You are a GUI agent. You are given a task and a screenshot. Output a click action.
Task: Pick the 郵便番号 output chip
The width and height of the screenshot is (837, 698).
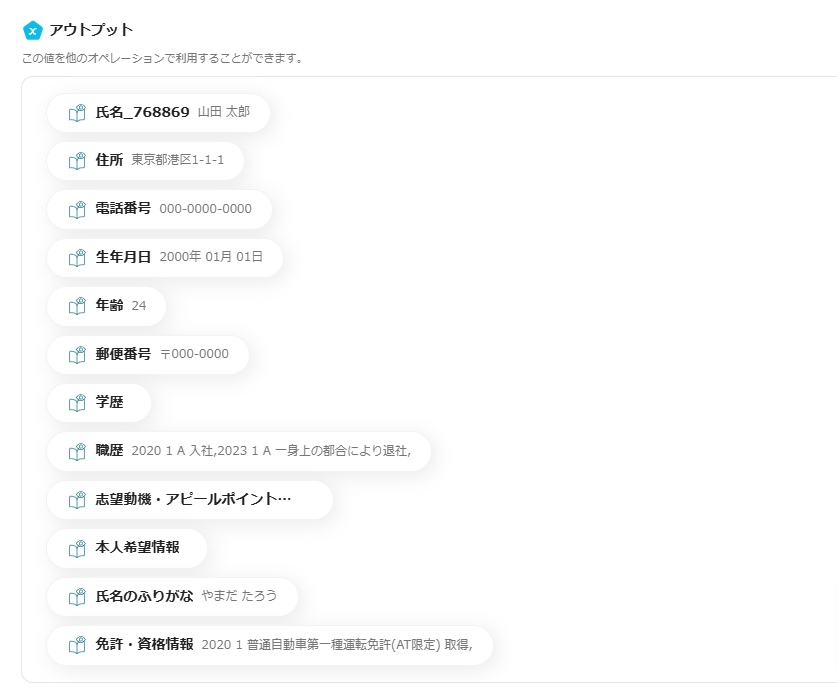point(148,354)
